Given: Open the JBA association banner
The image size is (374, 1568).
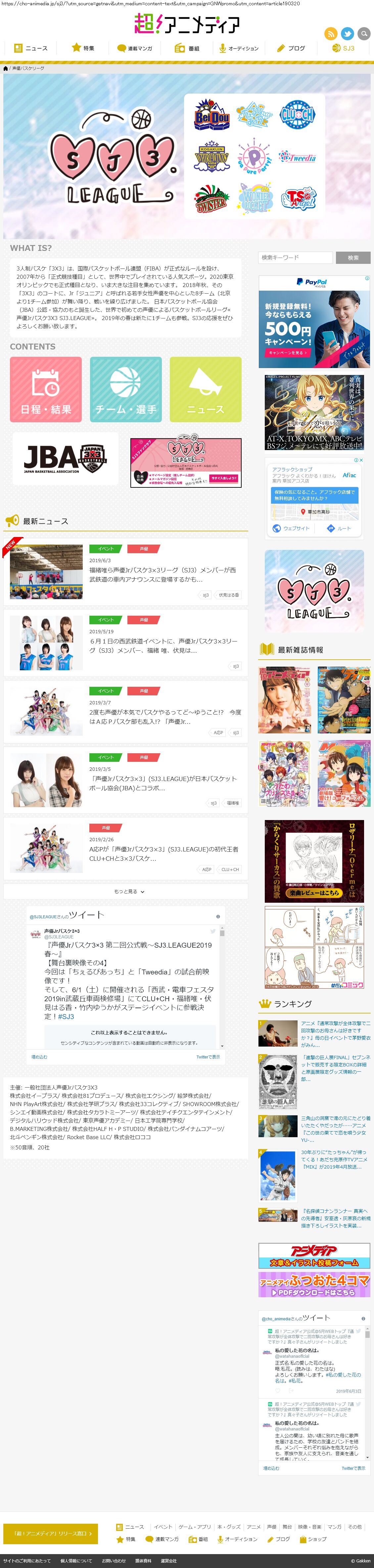Looking at the screenshot, I should click(65, 458).
